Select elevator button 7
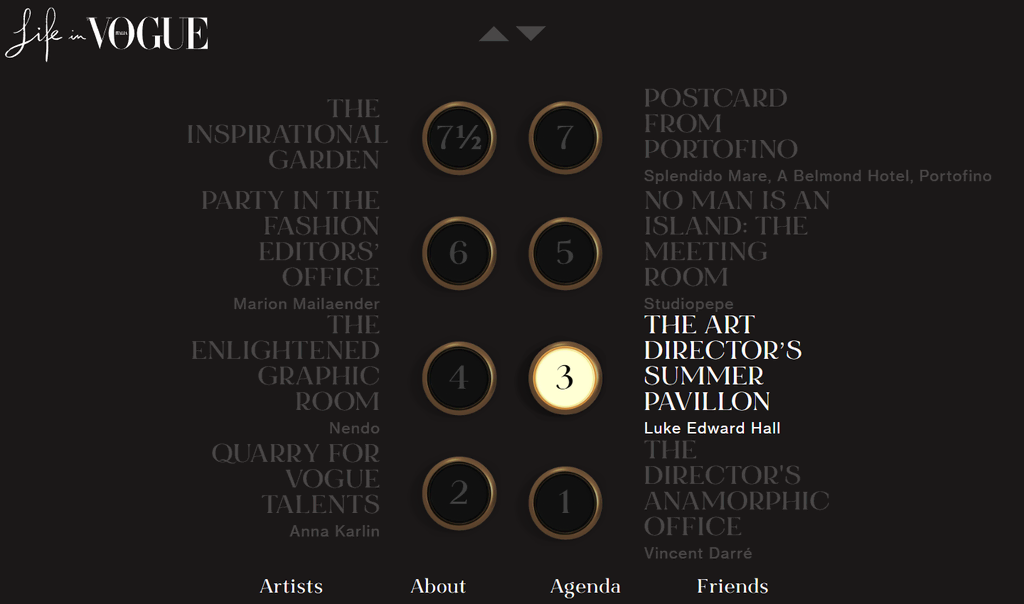 click(x=565, y=138)
